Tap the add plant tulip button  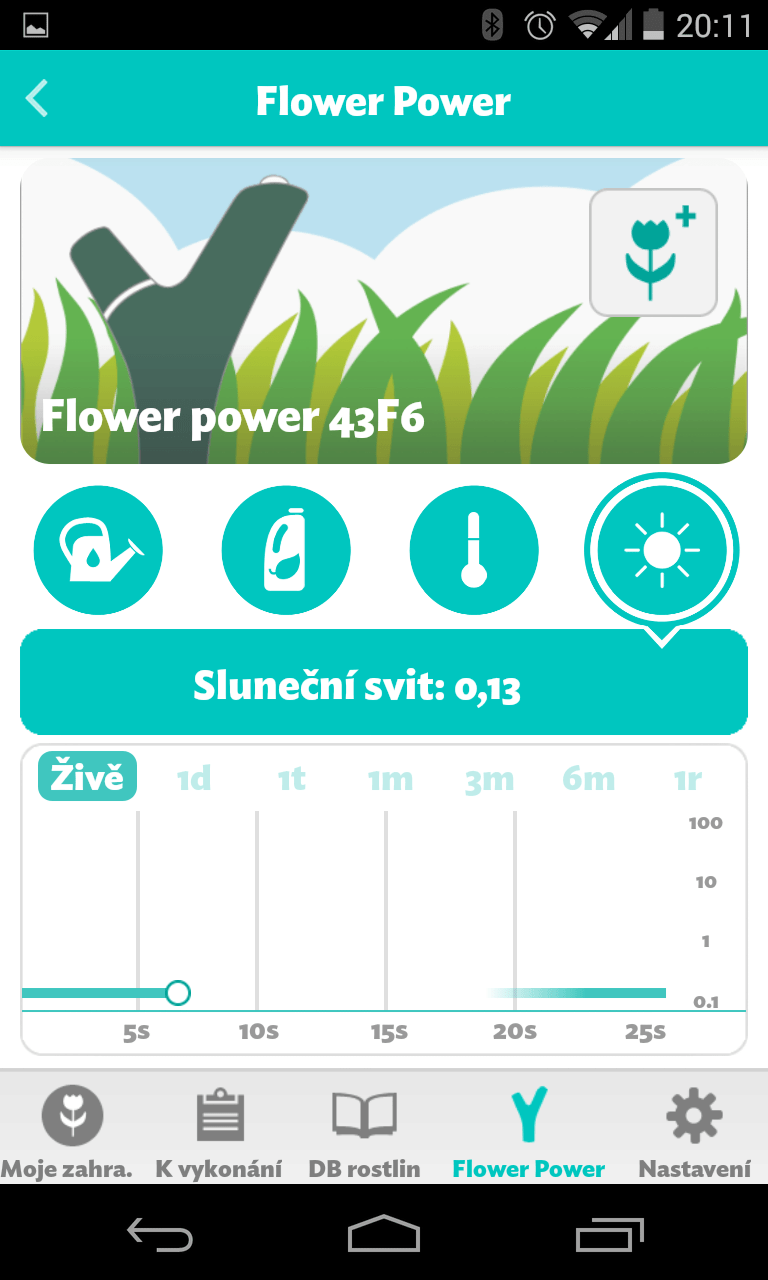click(x=654, y=252)
